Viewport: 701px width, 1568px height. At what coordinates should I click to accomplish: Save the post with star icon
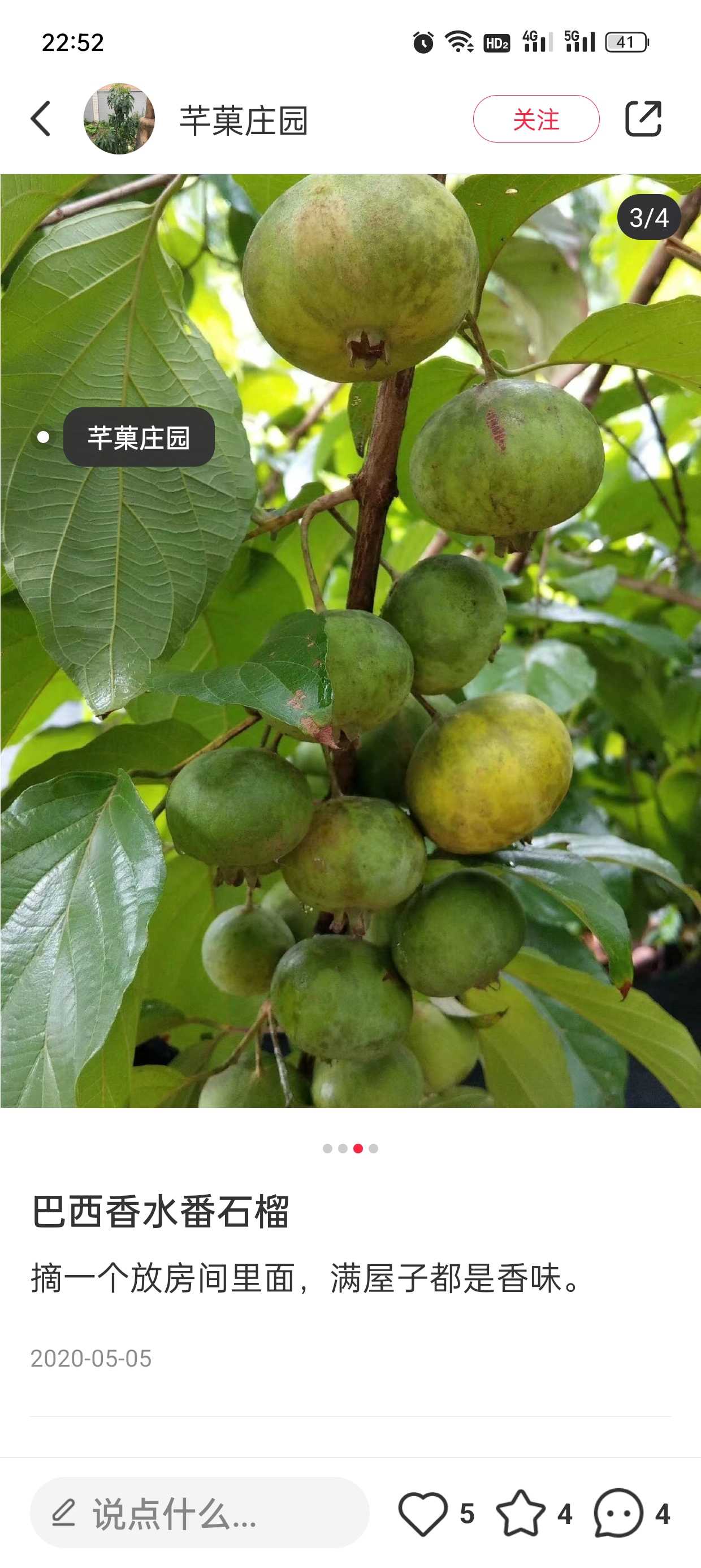click(x=521, y=1513)
